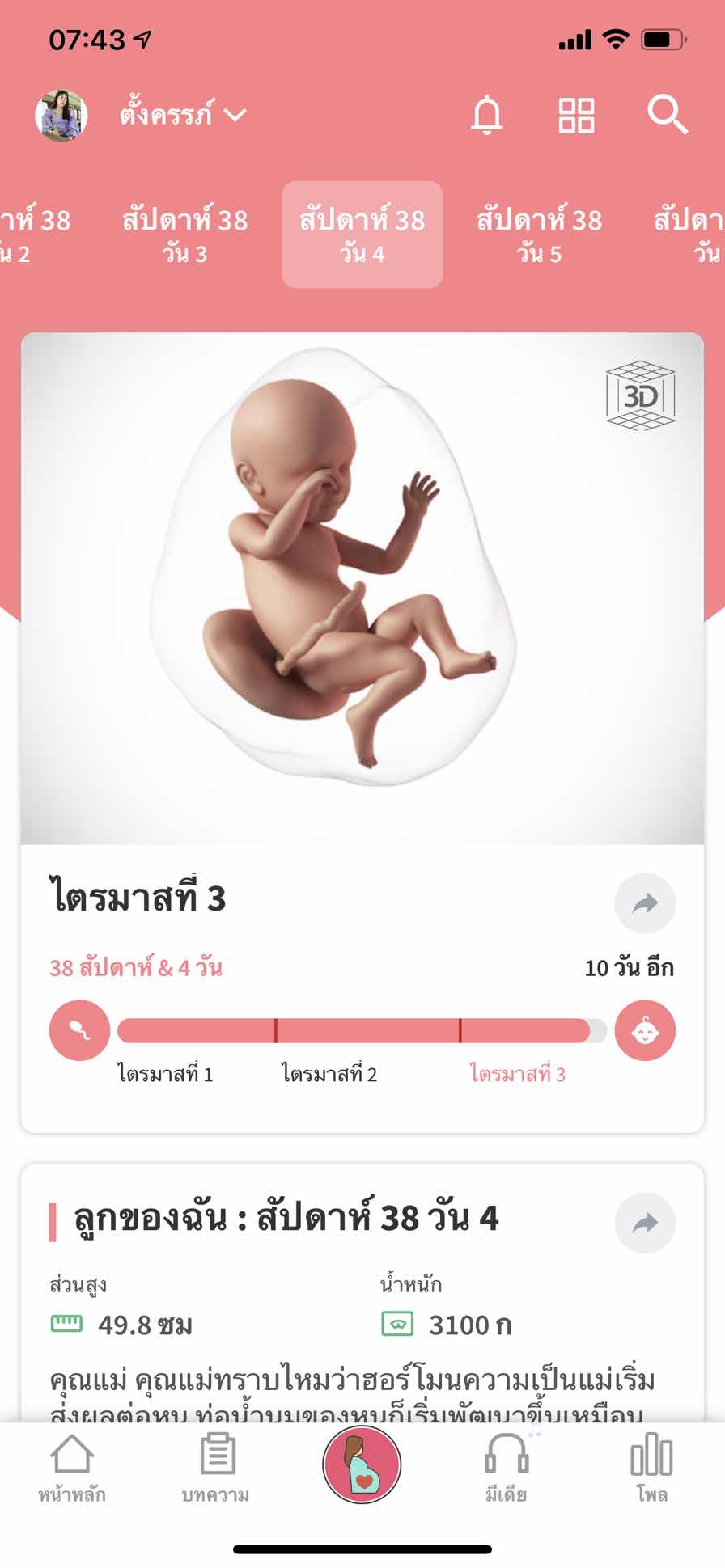725x1568 pixels.
Task: Select the highlighted สัปดาห์ 38 วัน 4 tab
Action: 362,235
